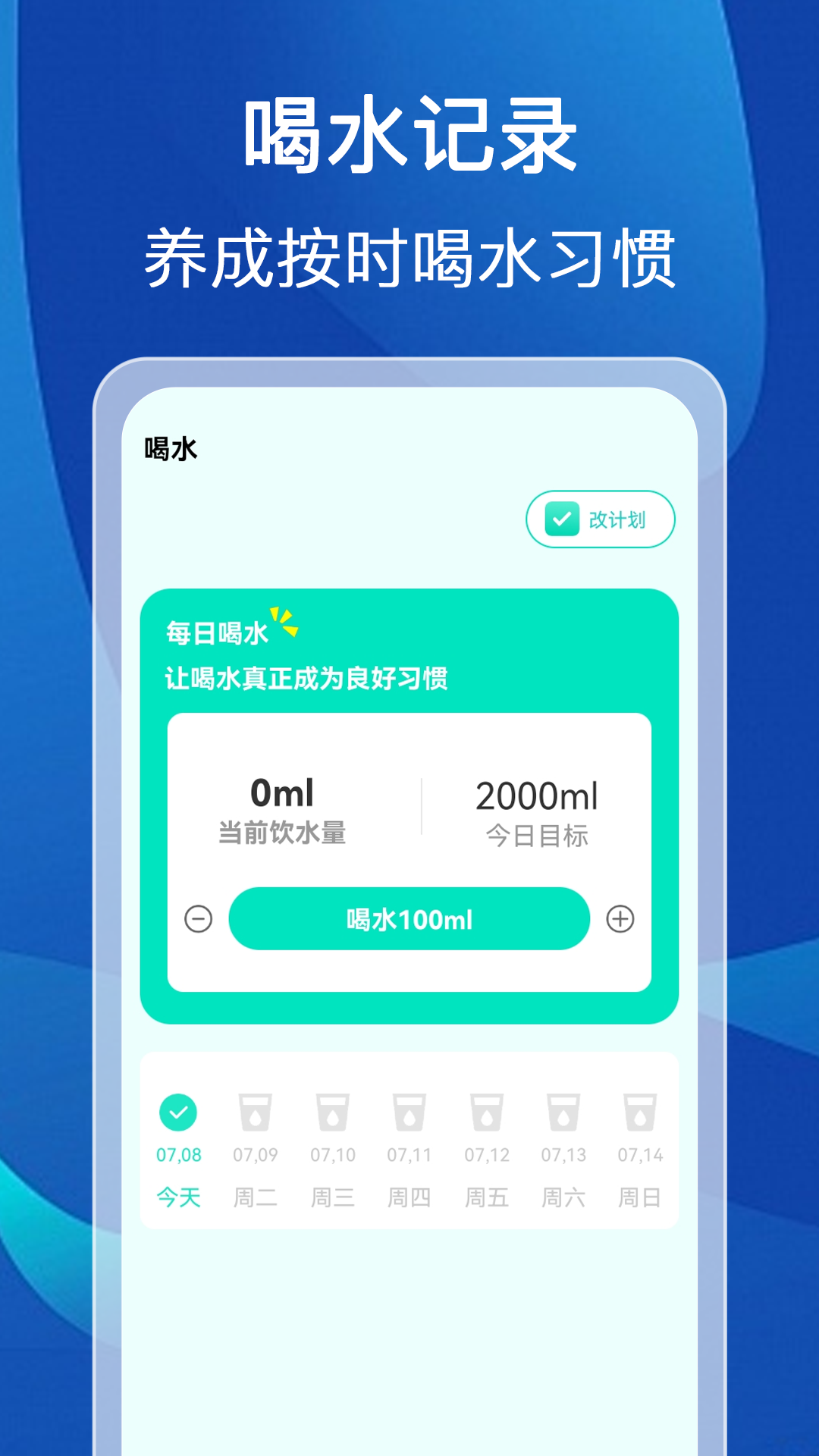Viewport: 819px width, 1456px height.
Task: Select the 今天 label under today's date
Action: click(x=179, y=1197)
